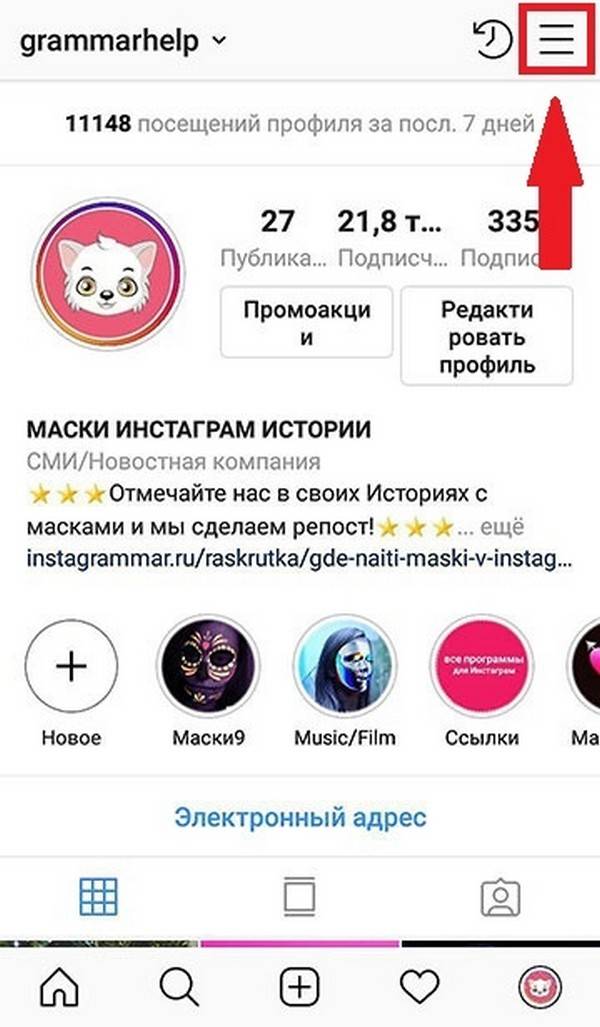The image size is (600, 1027).
Task: Open the search and explore tab
Action: tap(179, 988)
